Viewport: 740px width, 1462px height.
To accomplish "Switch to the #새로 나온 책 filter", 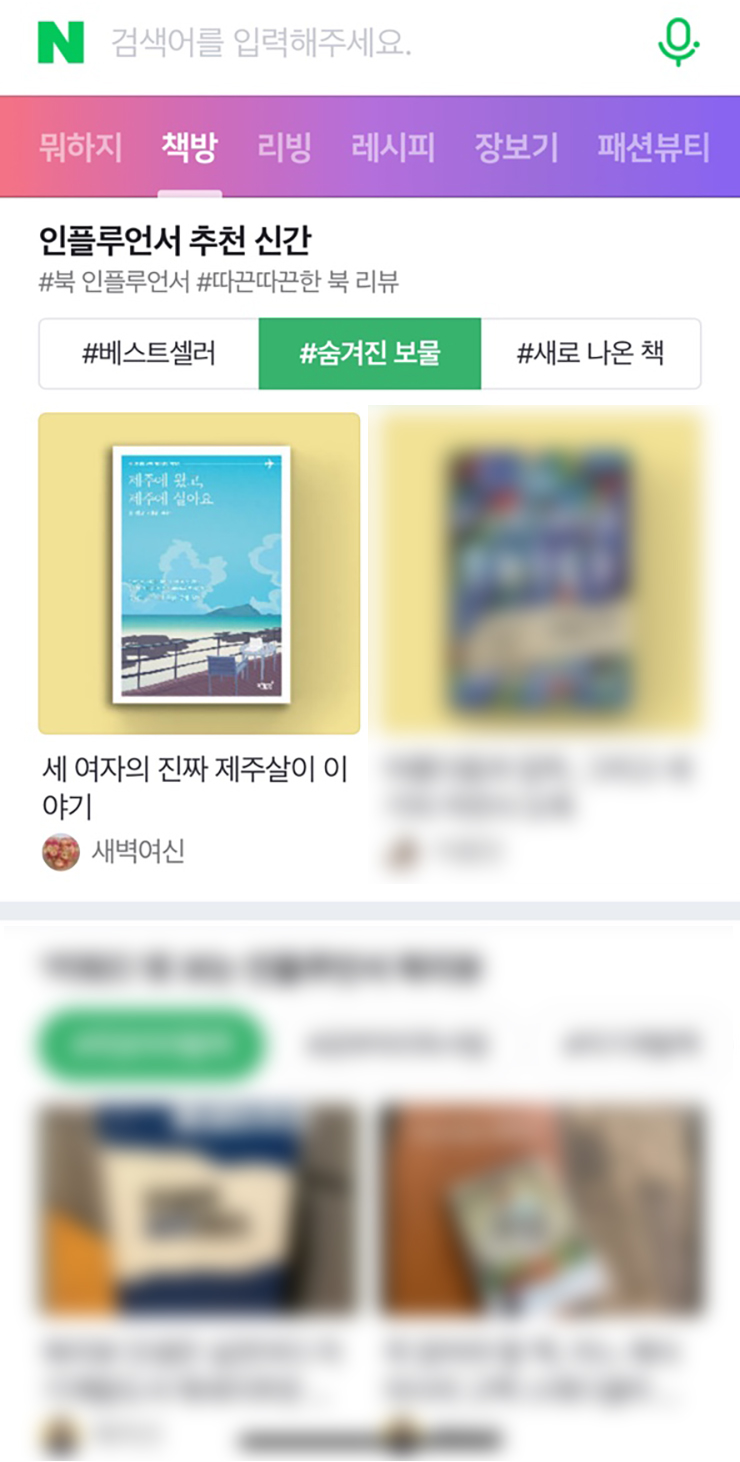I will 590,353.
